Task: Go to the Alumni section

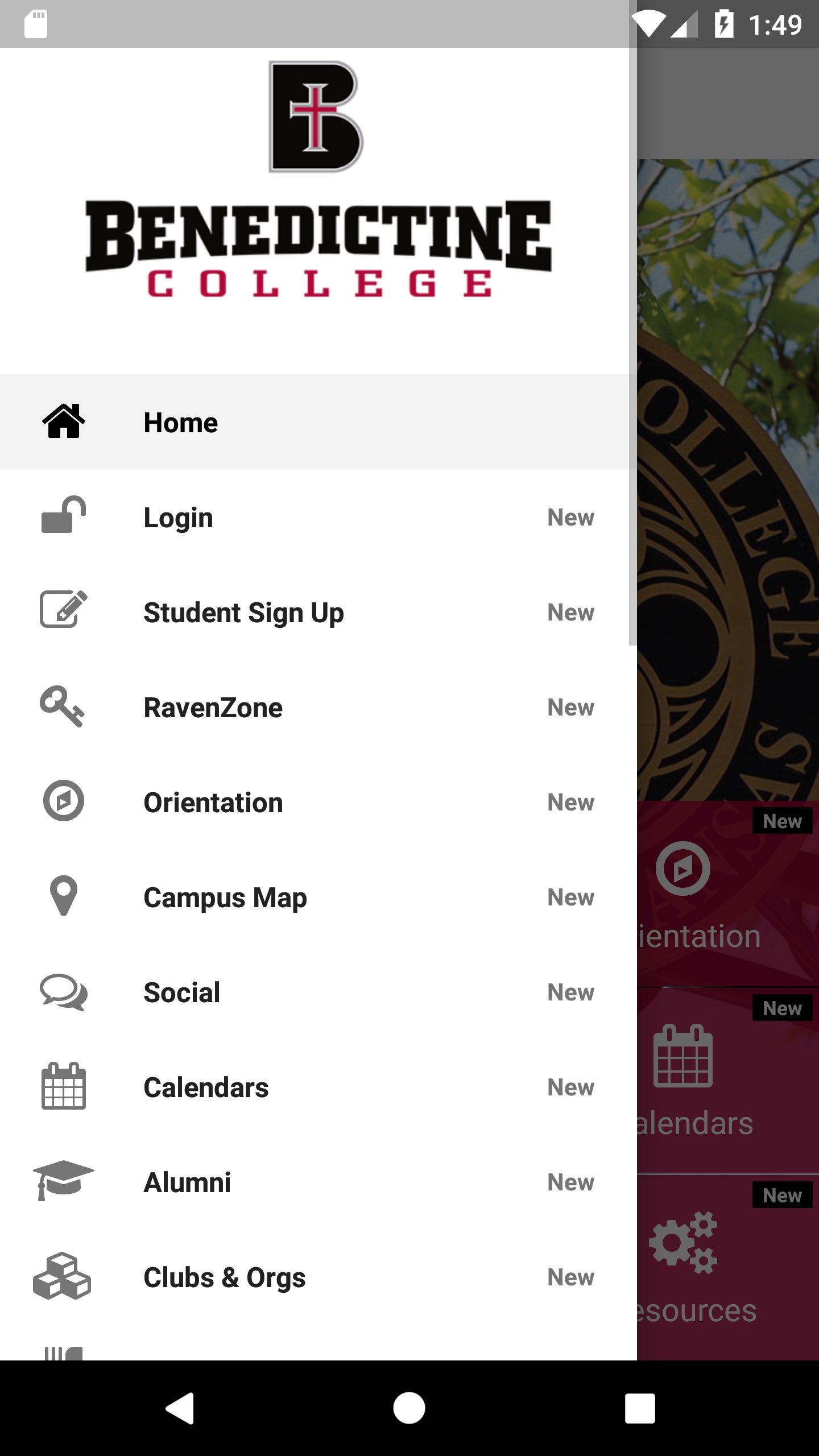Action: coord(315,1182)
